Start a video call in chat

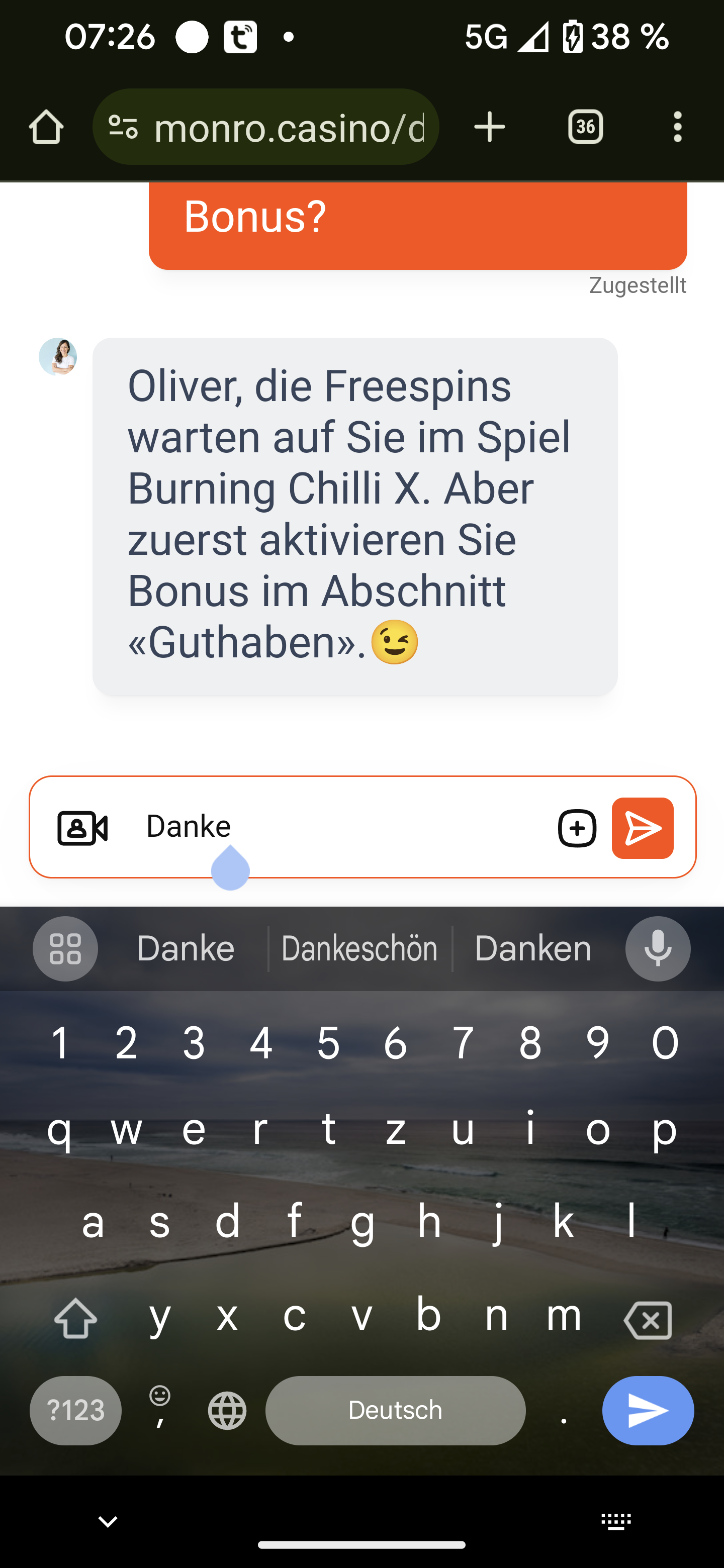tap(82, 828)
